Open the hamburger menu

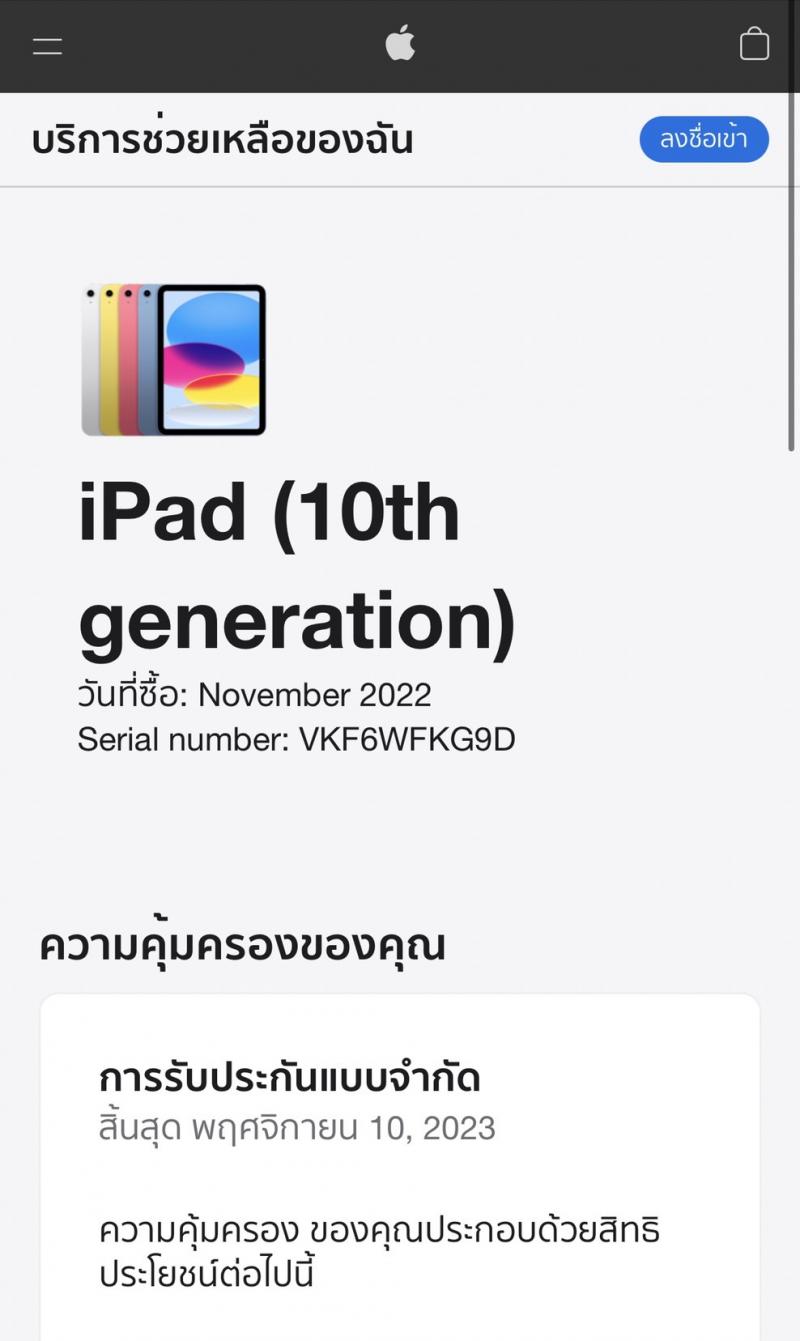(x=47, y=46)
